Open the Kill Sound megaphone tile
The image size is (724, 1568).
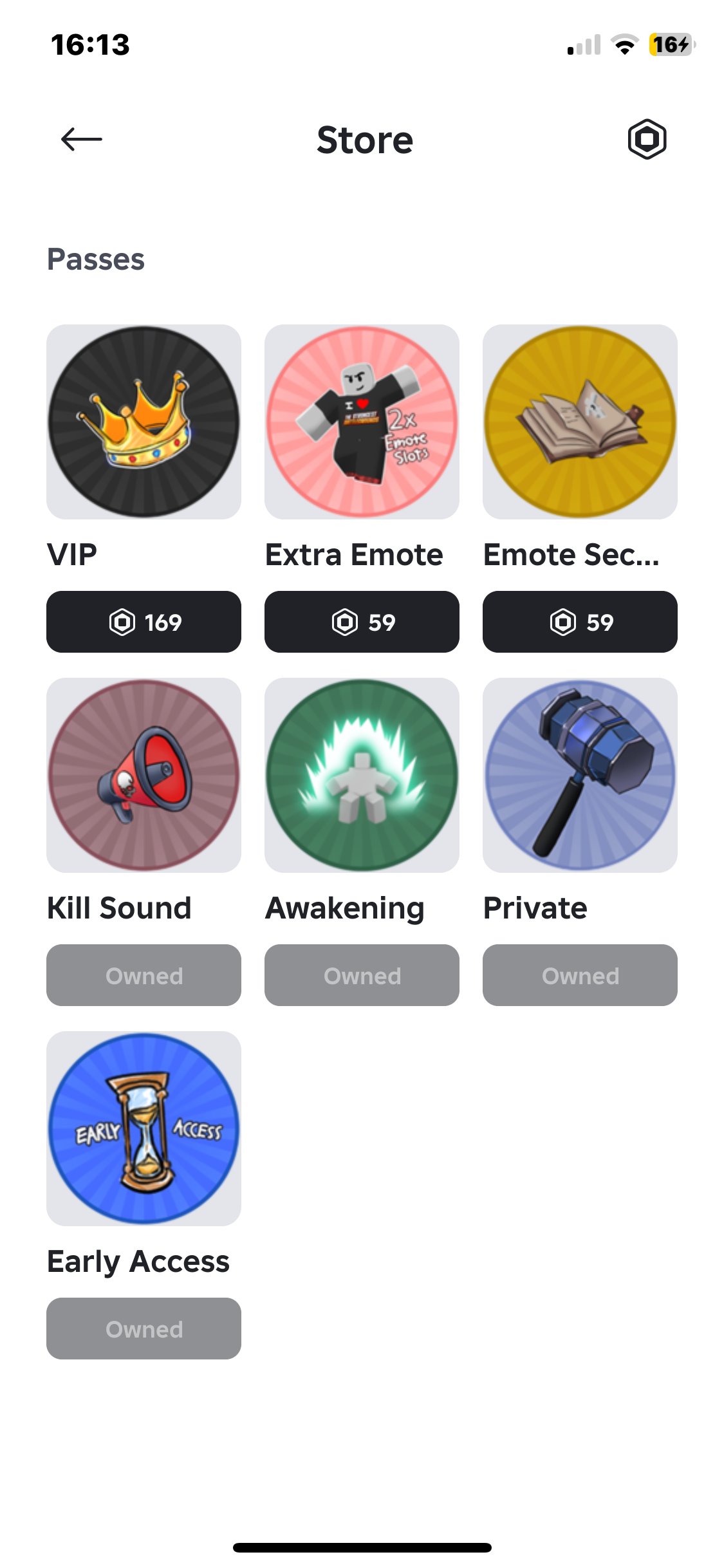[x=144, y=775]
